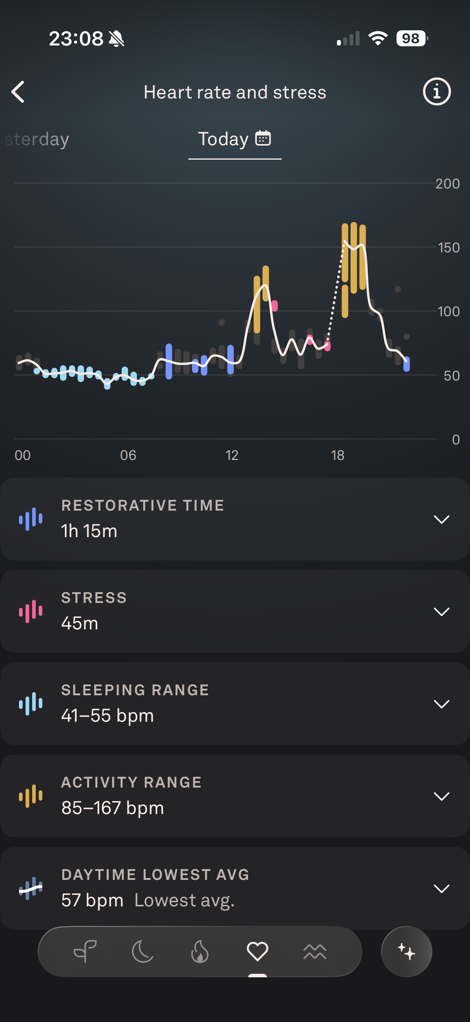Viewport: 470px width, 1022px height.
Task: Expand the Activity Range card
Action: (x=235, y=796)
